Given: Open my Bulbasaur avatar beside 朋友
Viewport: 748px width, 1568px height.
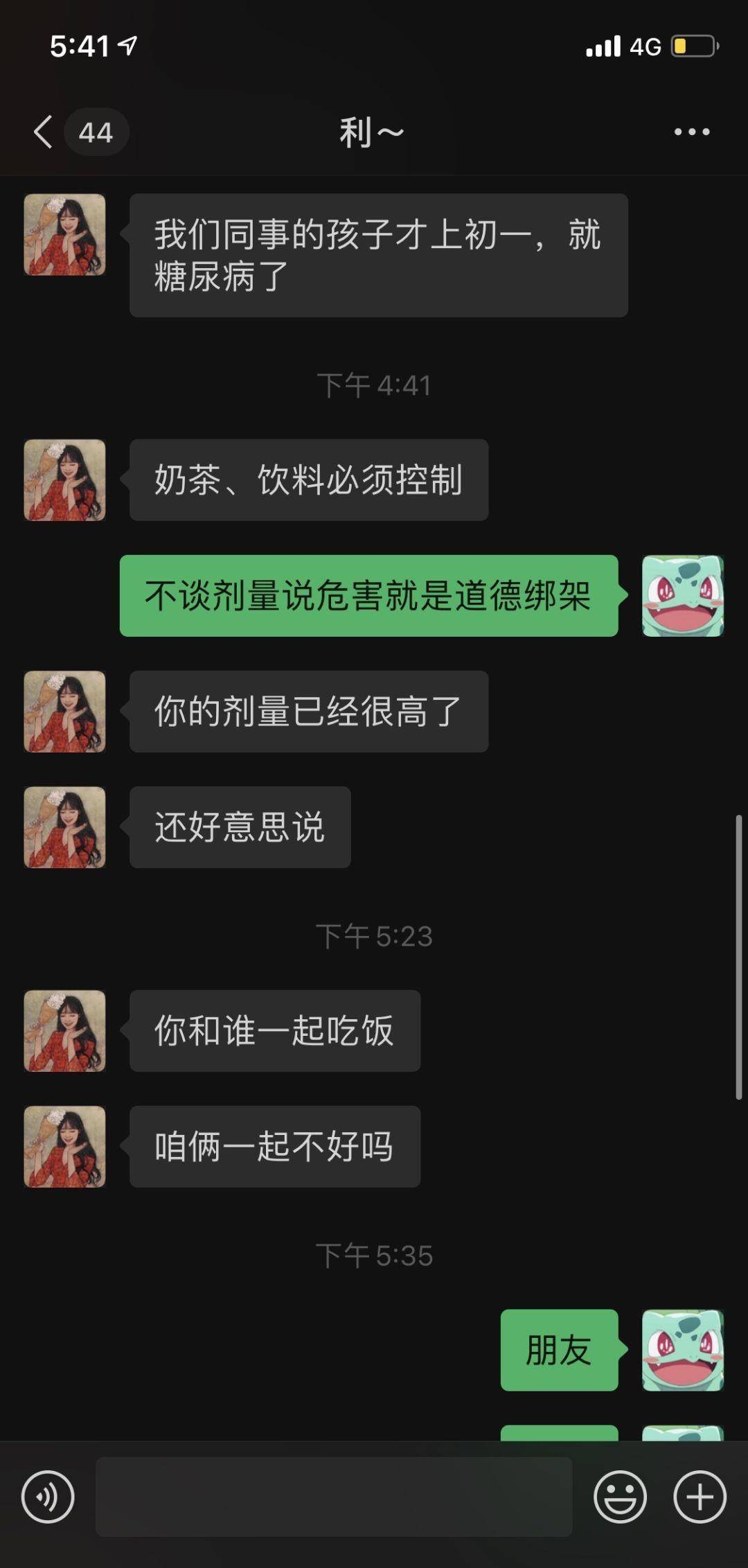Looking at the screenshot, I should 683,1350.
